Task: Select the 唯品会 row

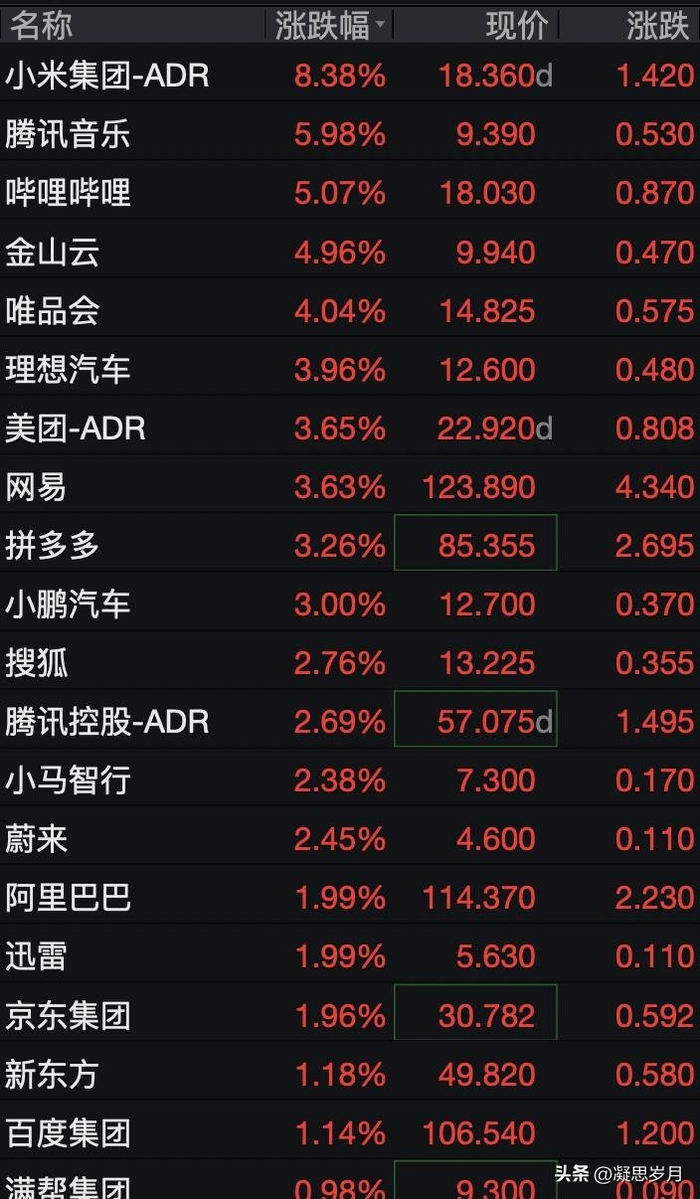Action: (350, 310)
